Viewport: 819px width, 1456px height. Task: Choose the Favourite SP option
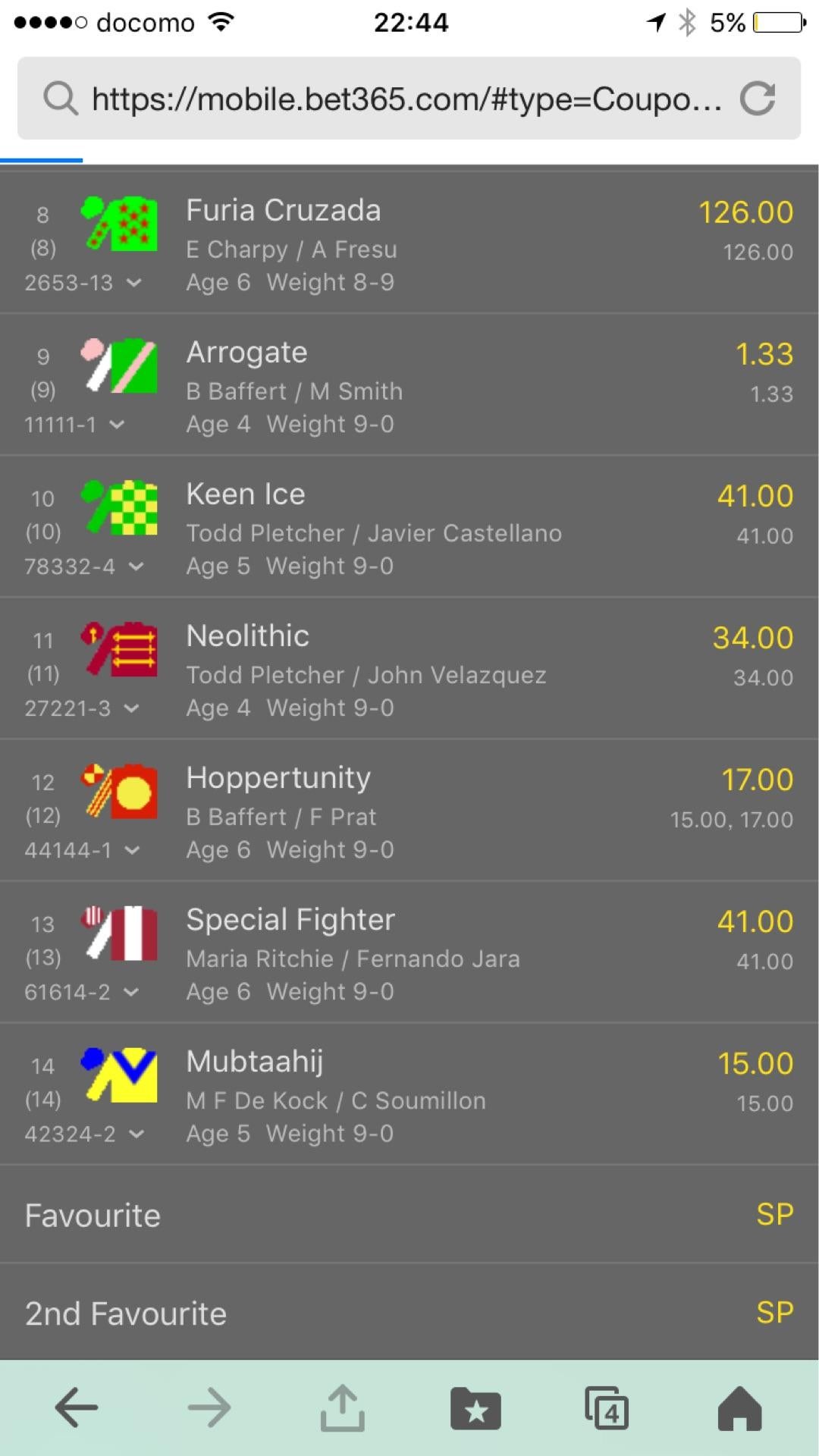point(774,1214)
